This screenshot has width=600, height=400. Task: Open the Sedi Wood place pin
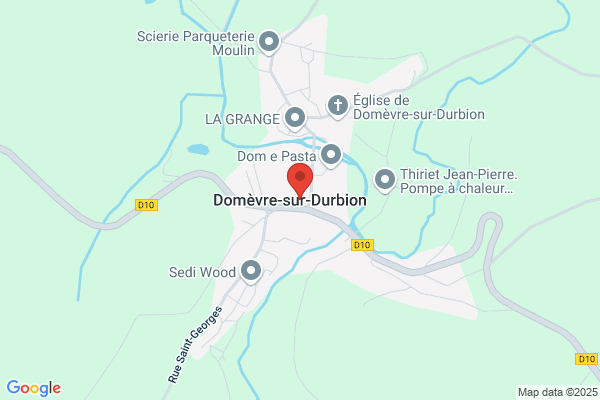(x=251, y=271)
